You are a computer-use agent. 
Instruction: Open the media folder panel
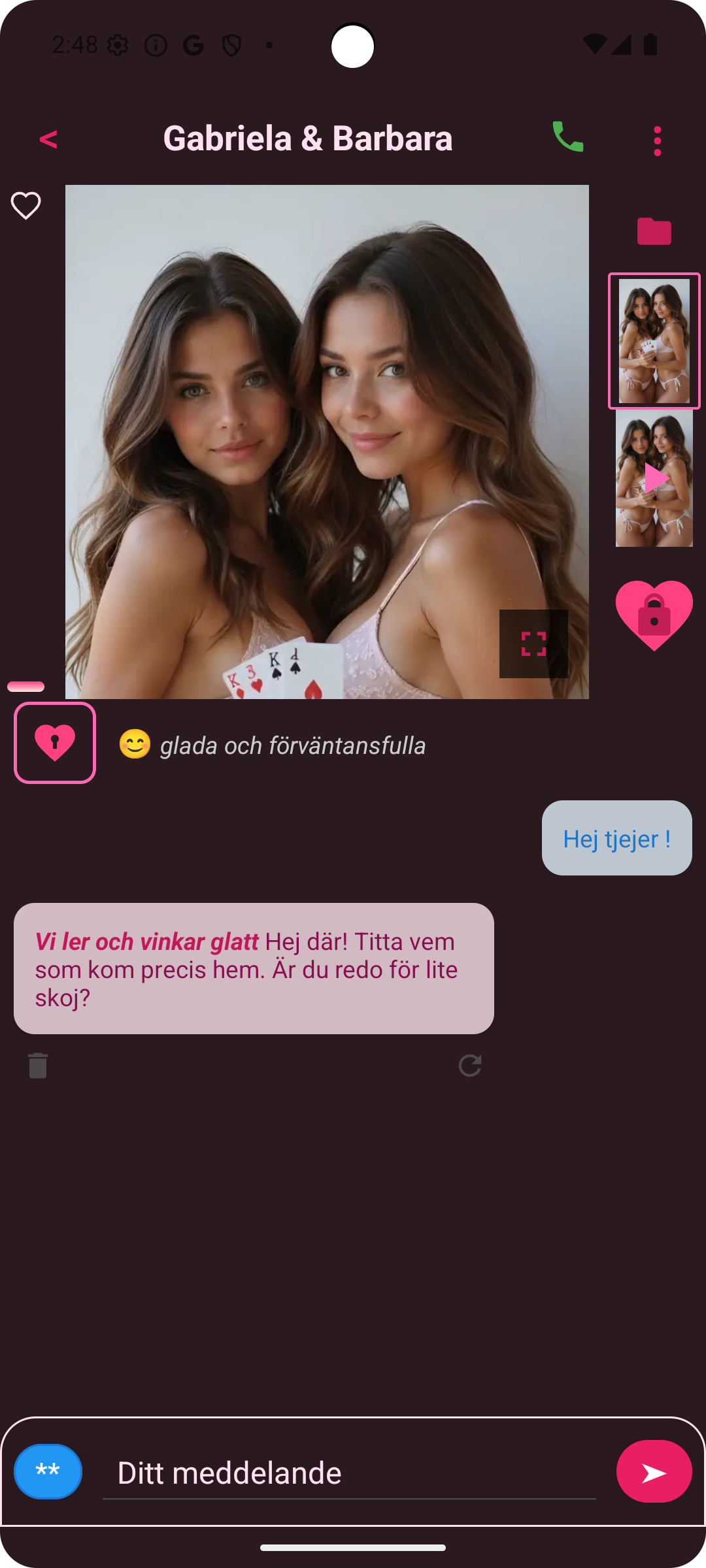[x=654, y=231]
